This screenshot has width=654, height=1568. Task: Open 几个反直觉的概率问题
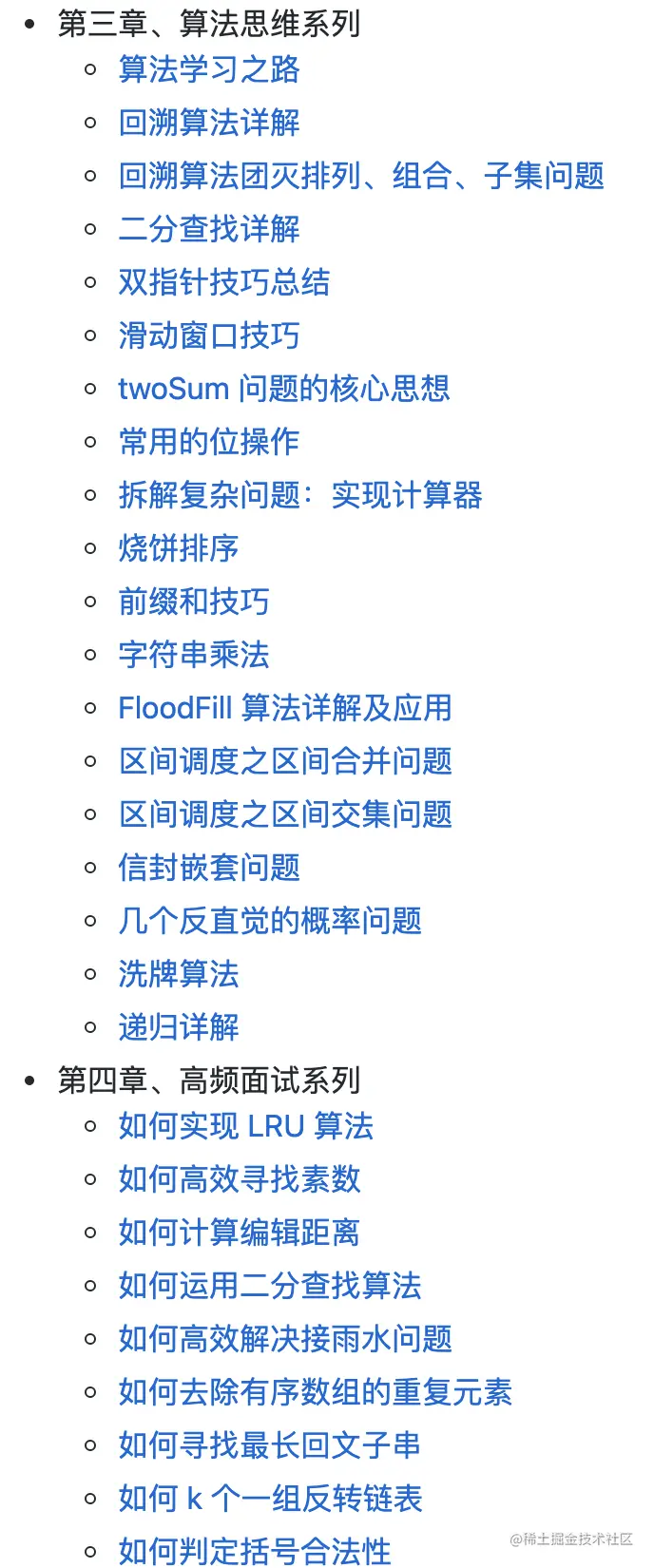pyautogui.click(x=270, y=921)
